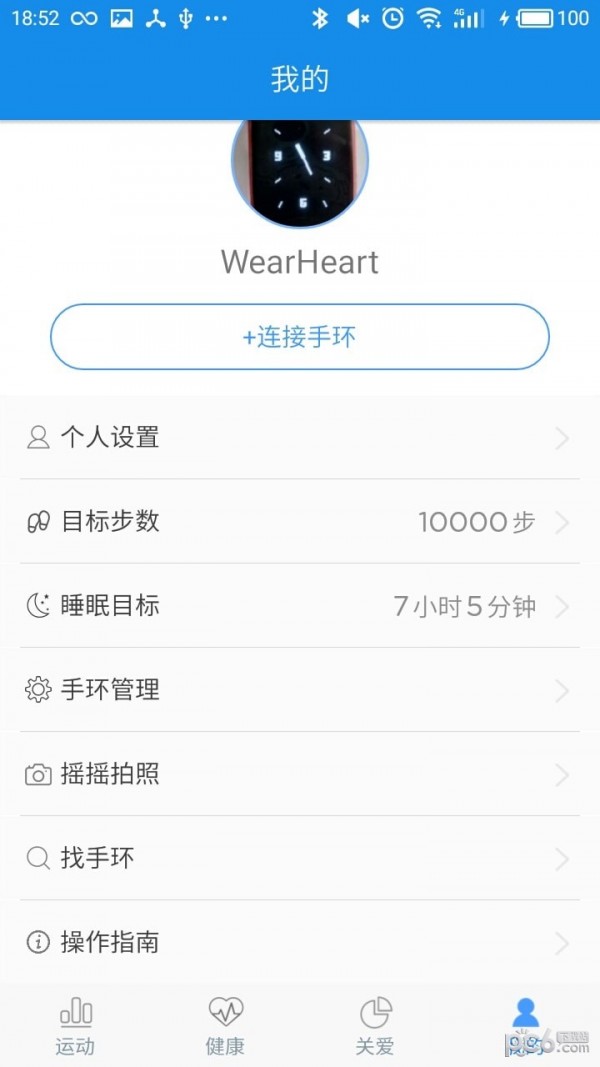The image size is (600, 1067).
Task: Open 睡眠目标 setting
Action: (x=300, y=606)
